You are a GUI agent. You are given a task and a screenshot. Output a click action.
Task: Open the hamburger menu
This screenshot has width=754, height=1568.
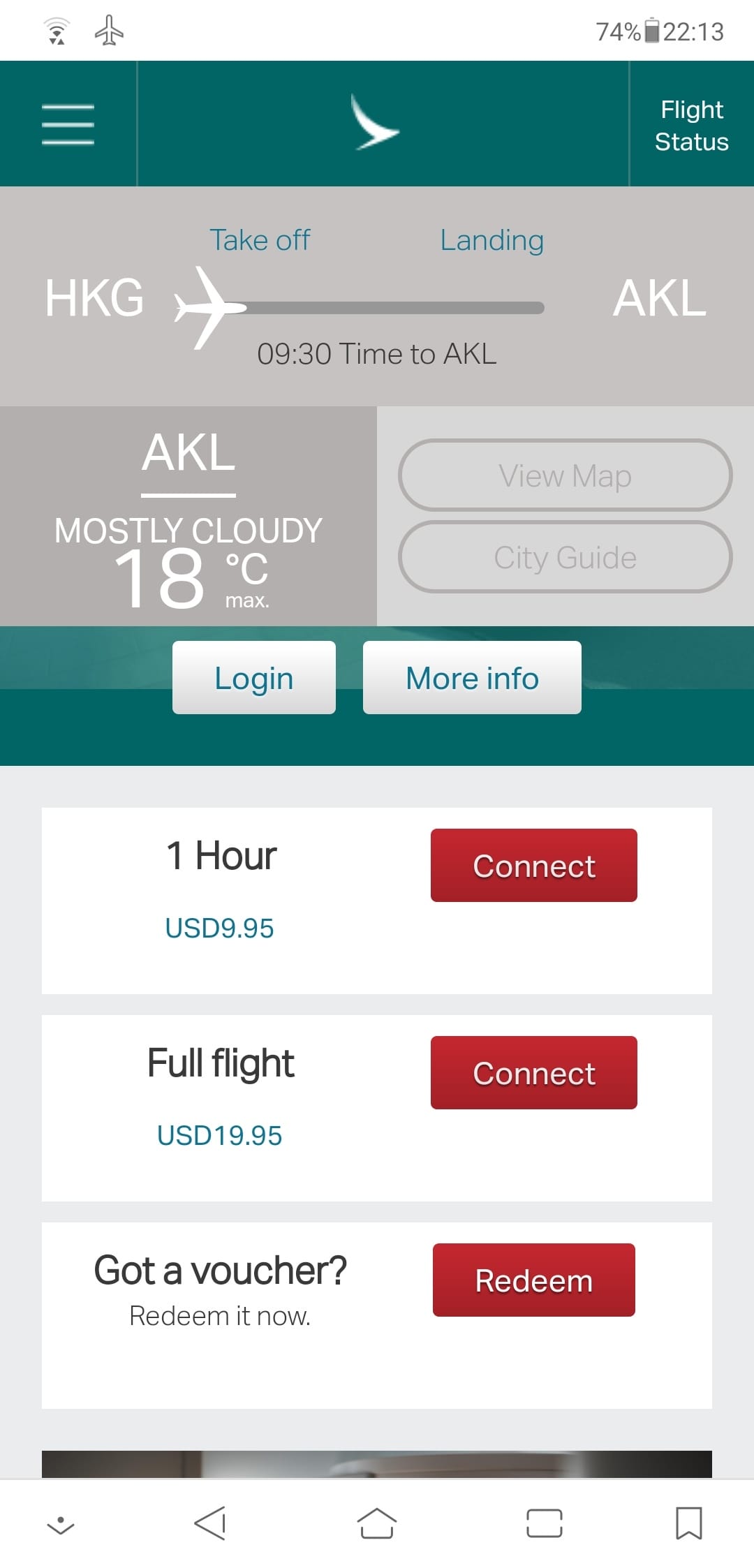tap(68, 124)
